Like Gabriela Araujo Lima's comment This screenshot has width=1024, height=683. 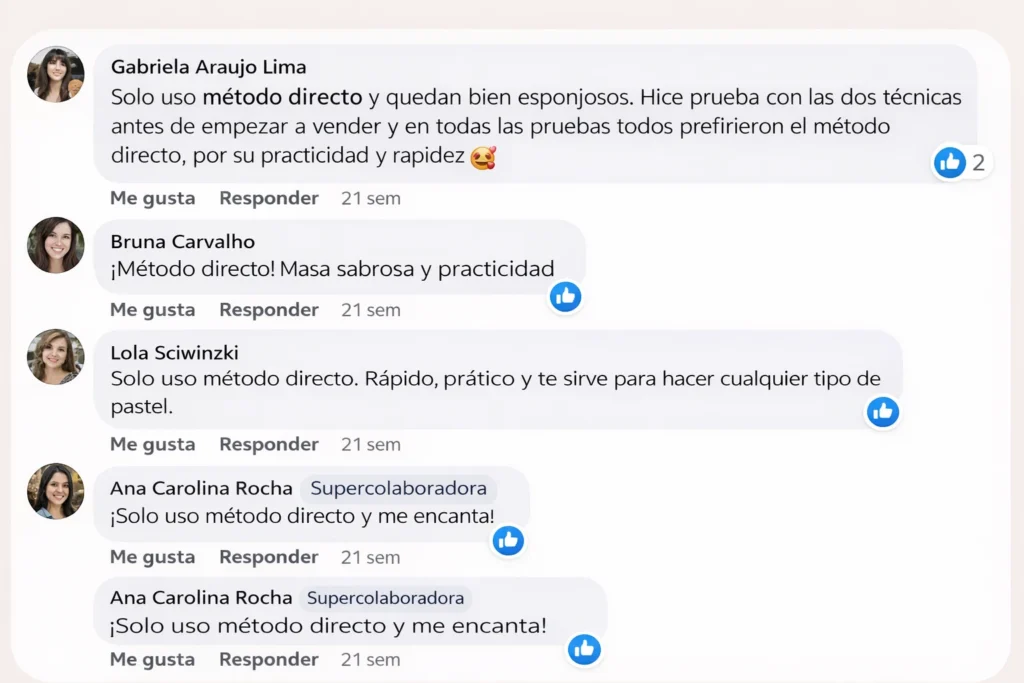[152, 198]
